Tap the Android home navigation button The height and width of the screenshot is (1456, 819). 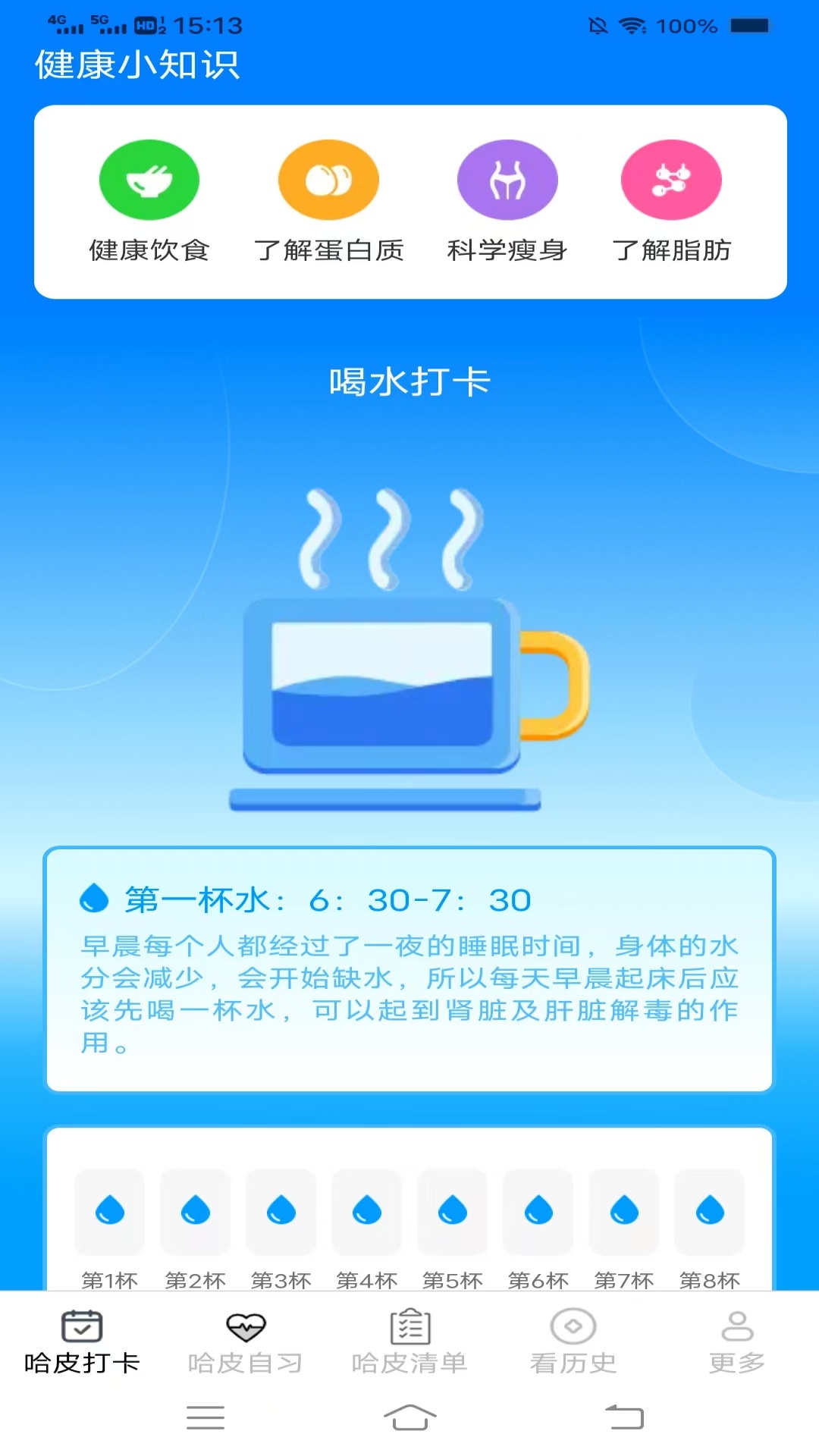click(x=409, y=1417)
